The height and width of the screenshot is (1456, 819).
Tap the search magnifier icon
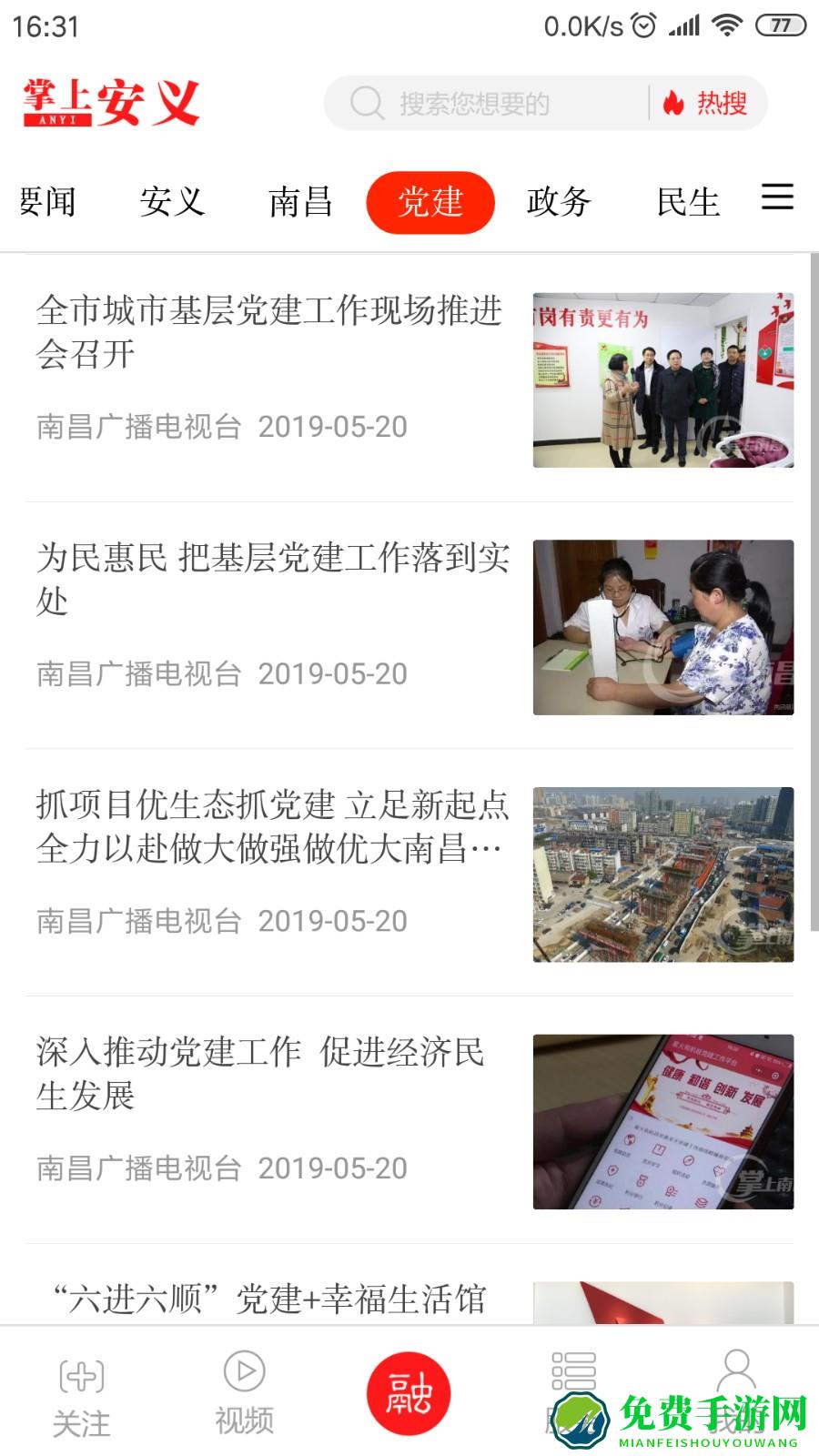pos(367,103)
